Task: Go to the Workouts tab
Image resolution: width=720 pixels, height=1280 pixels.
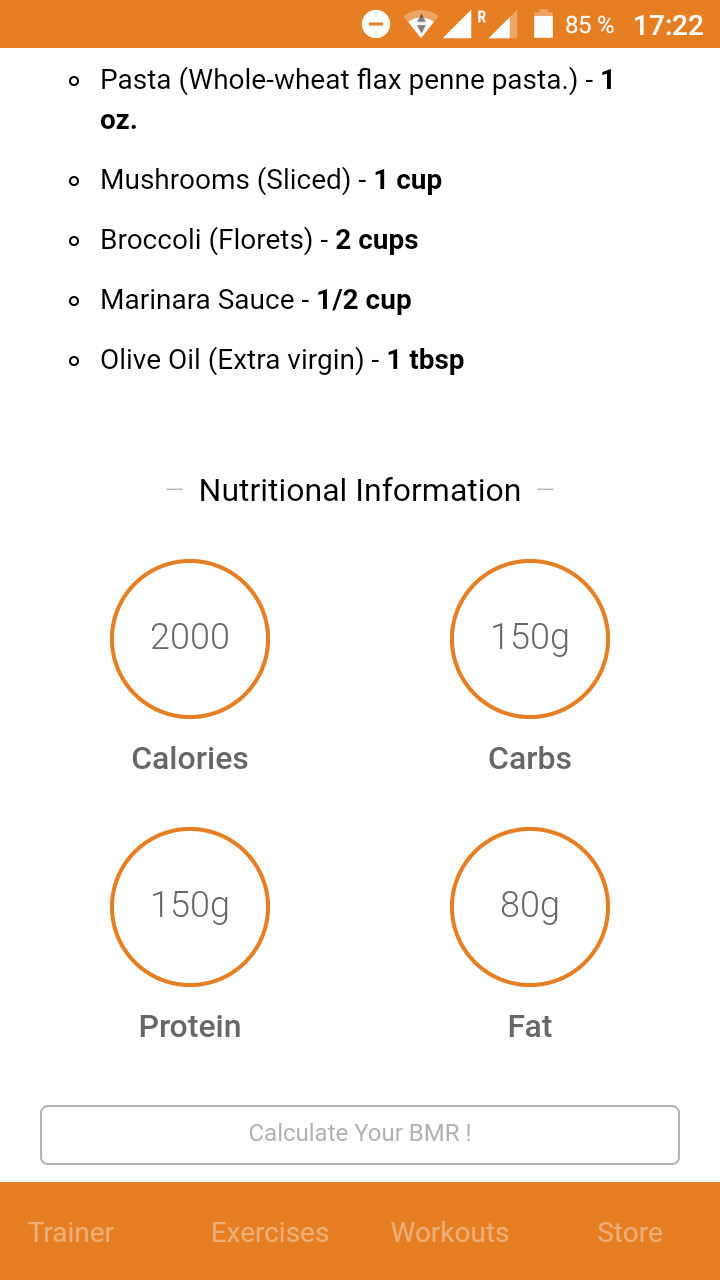Action: coord(450,1232)
